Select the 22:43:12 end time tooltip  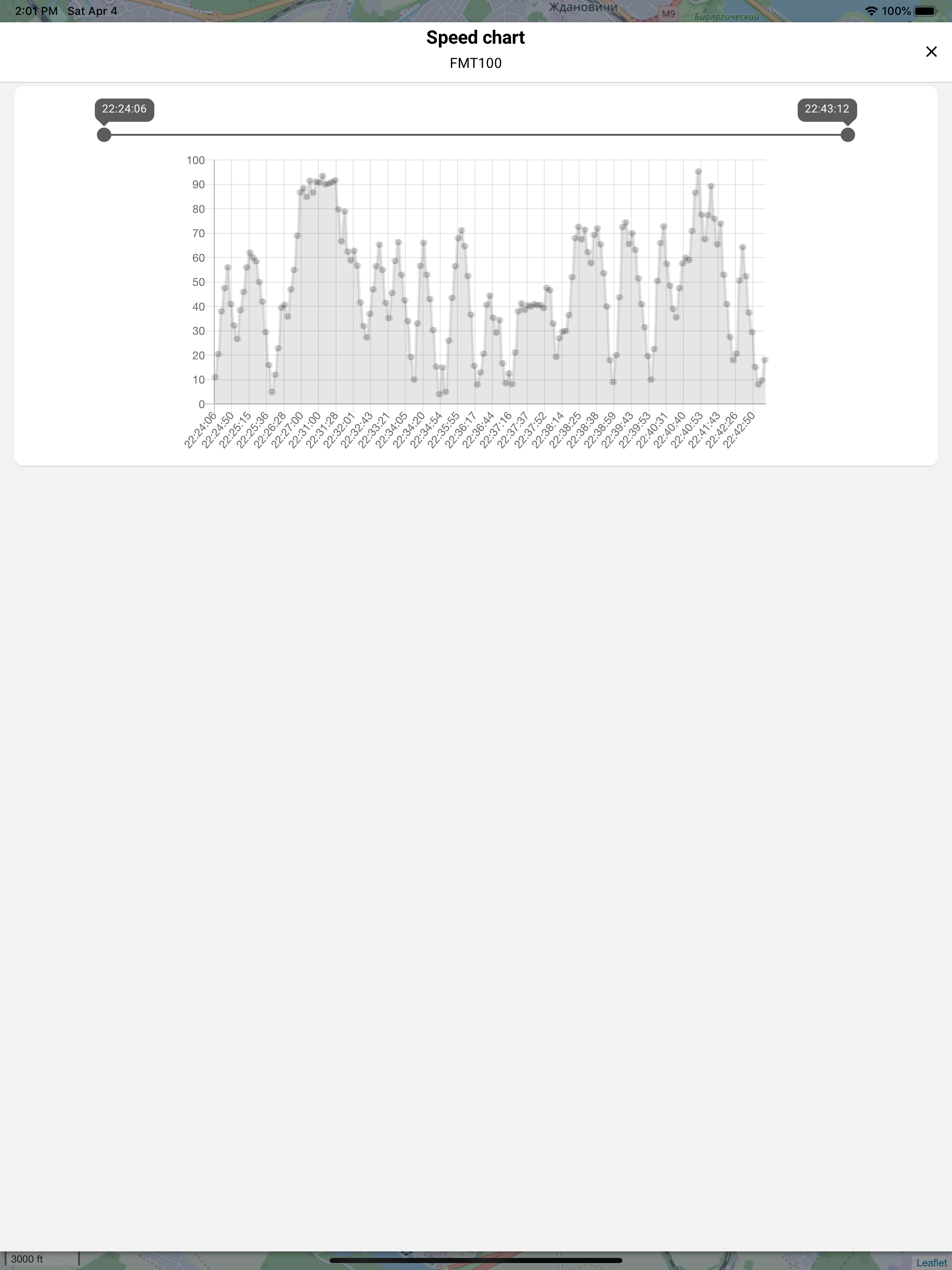827,108
